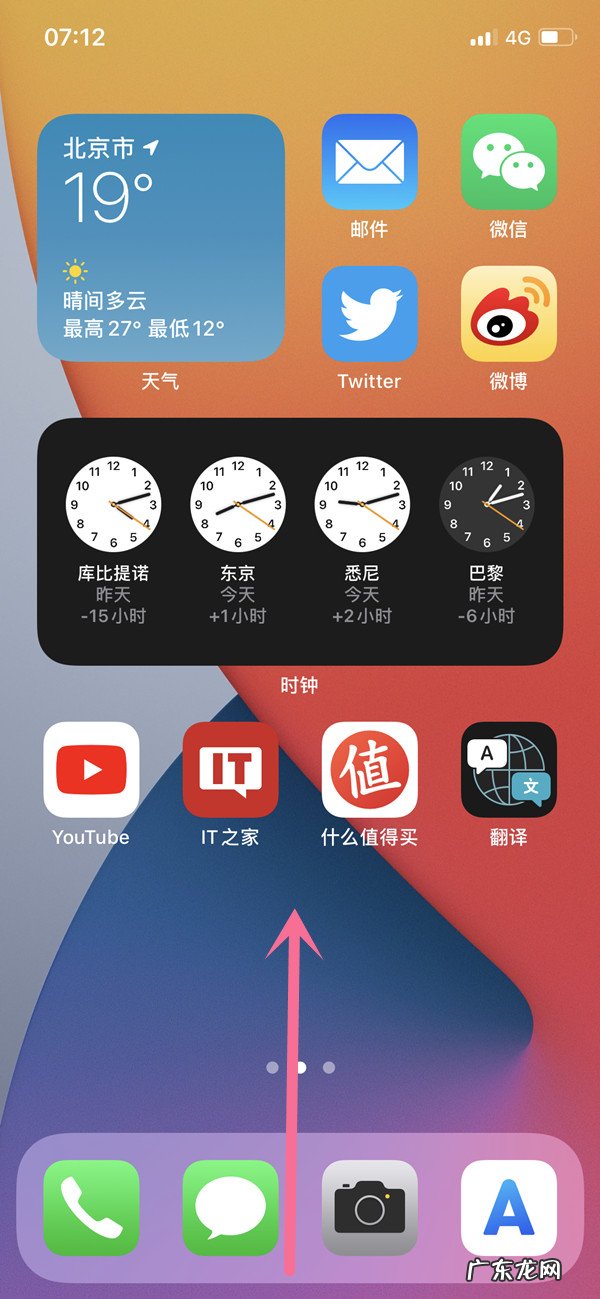Image resolution: width=600 pixels, height=1299 pixels.
Task: Launch the YouTube app
Action: point(91,769)
